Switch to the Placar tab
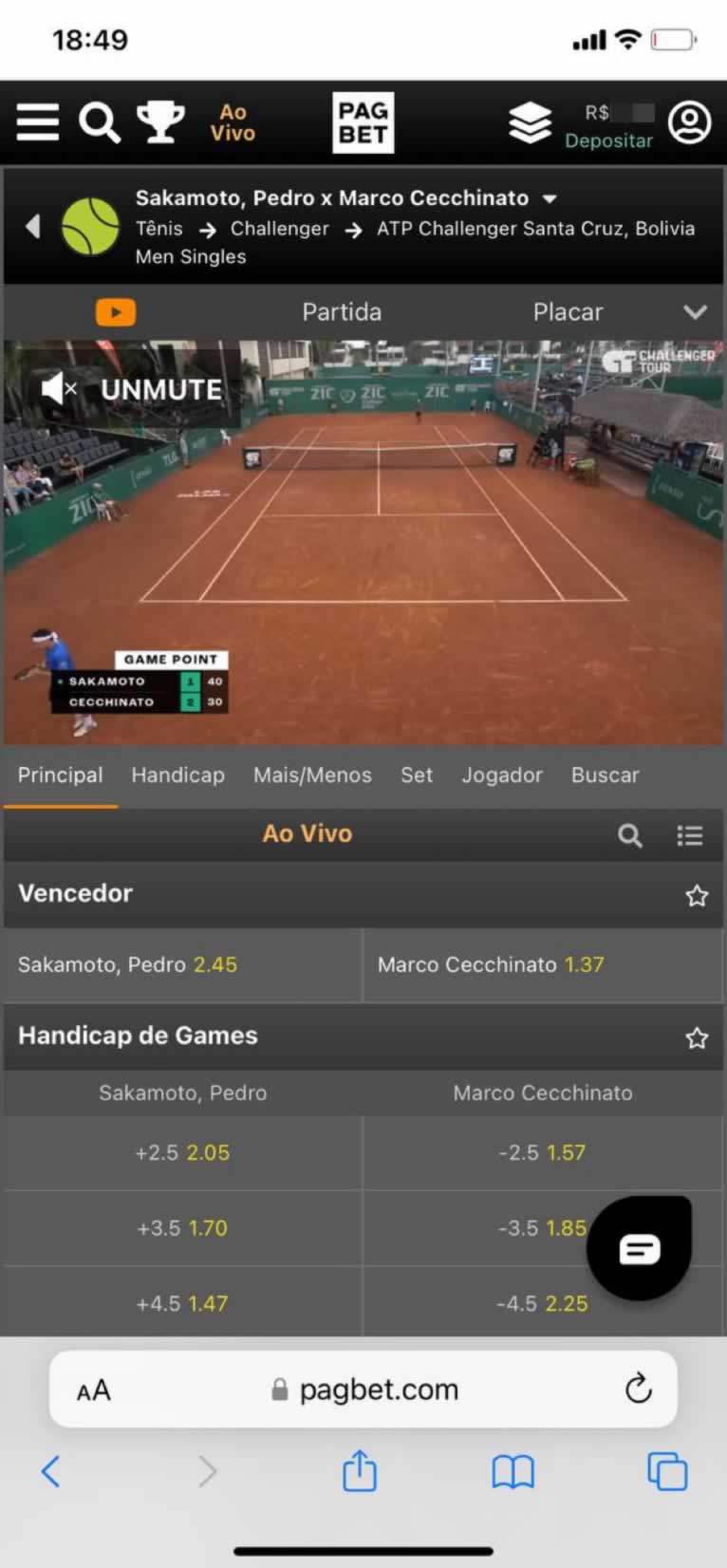The width and height of the screenshot is (727, 1568). [568, 312]
